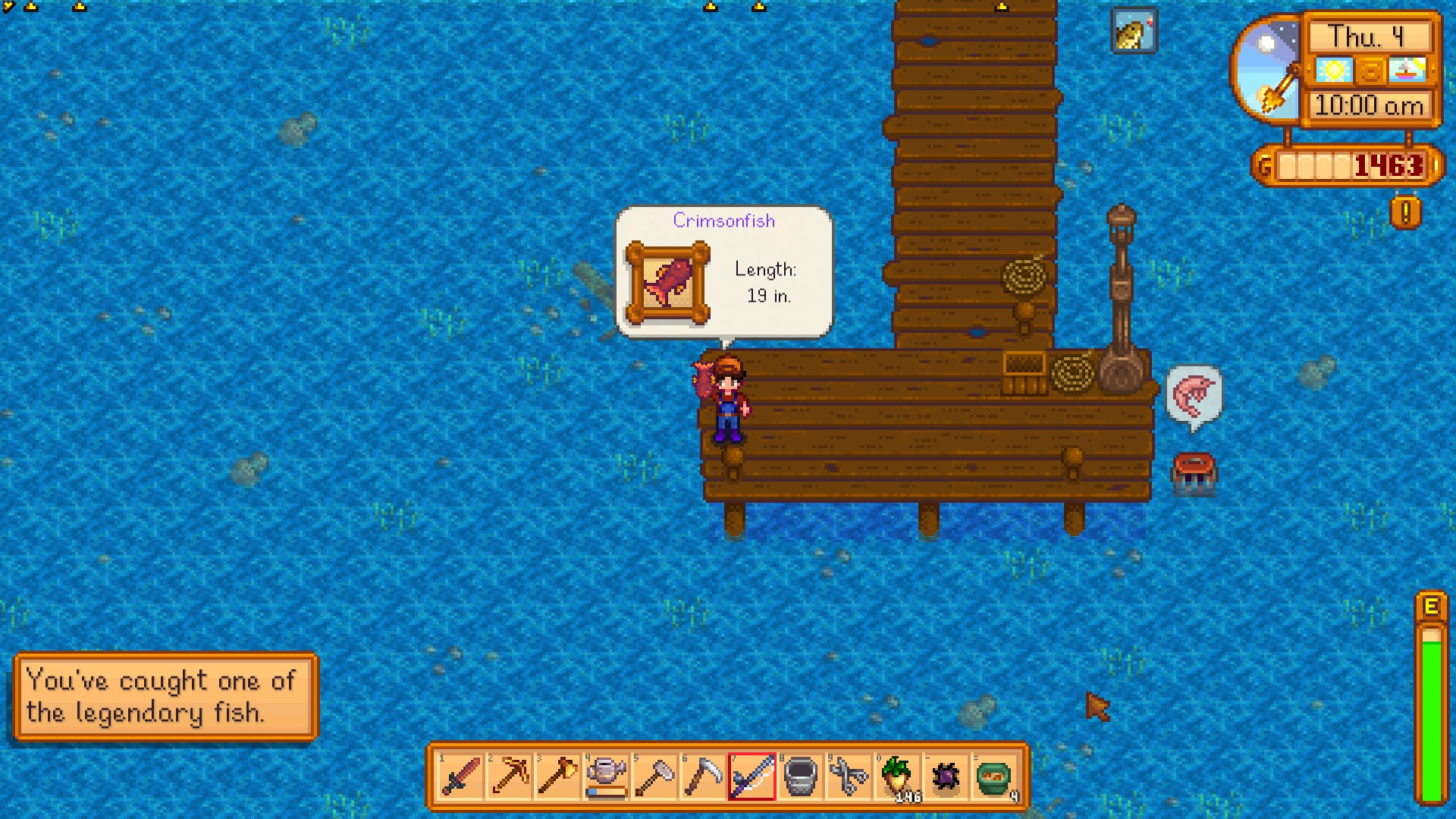Screen dimensions: 1456x819
Task: Pick the shears from the toolbar
Action: tap(849, 777)
